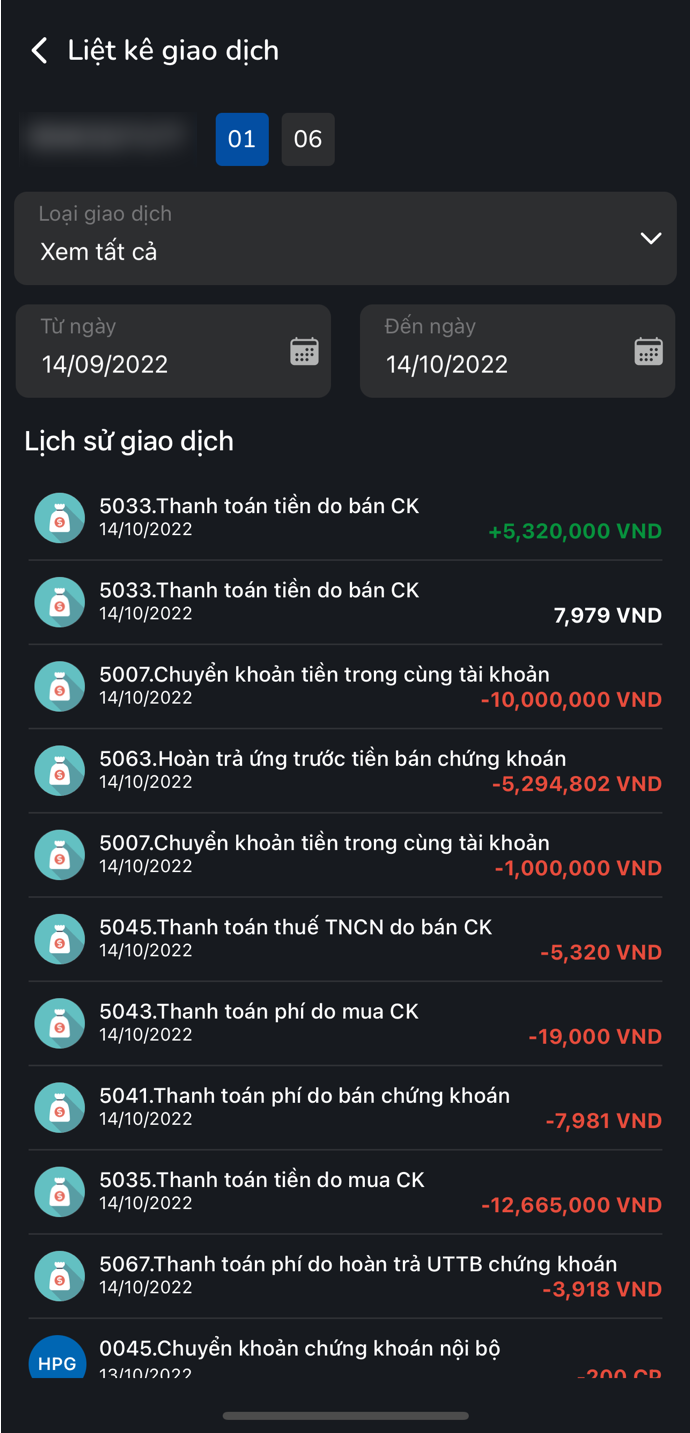Open 5045.Thanh toán thuế TNCN transaction
Image resolution: width=690 pixels, height=1433 pixels.
345,939
